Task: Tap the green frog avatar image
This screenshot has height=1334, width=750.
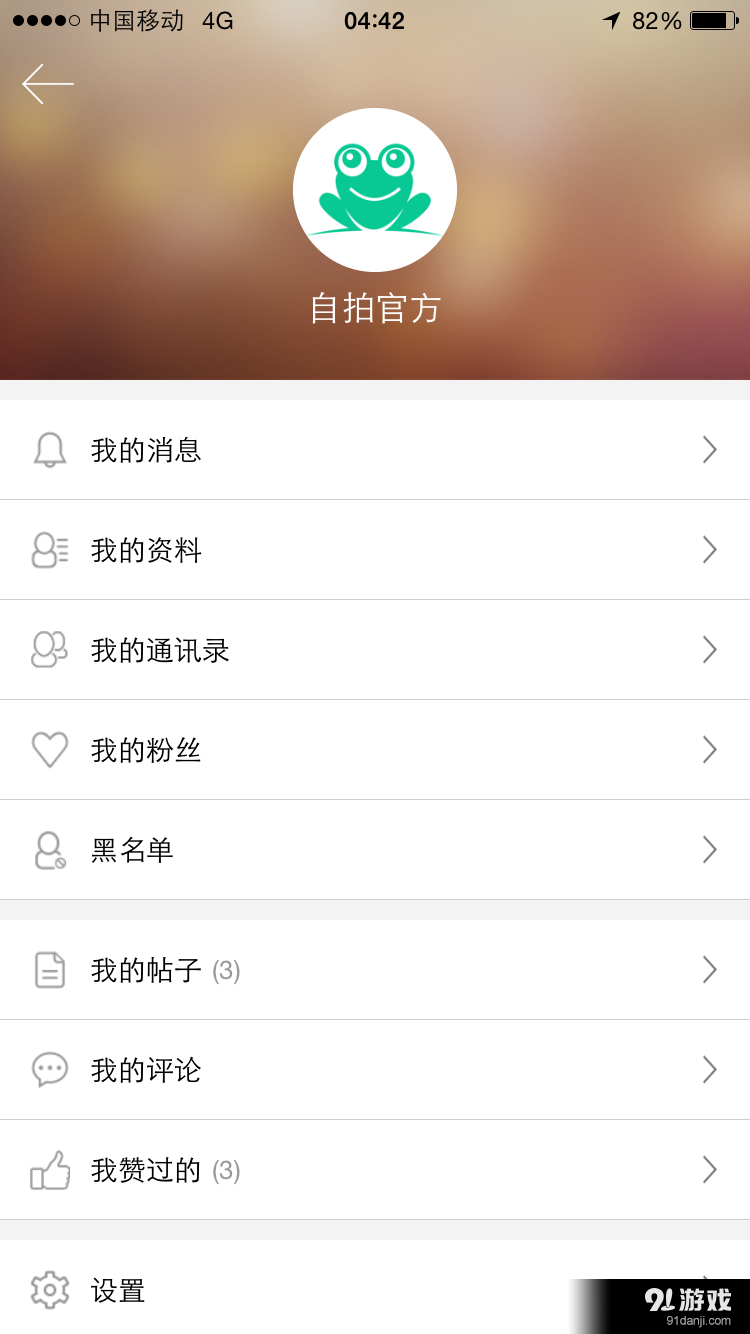Action: [x=375, y=190]
